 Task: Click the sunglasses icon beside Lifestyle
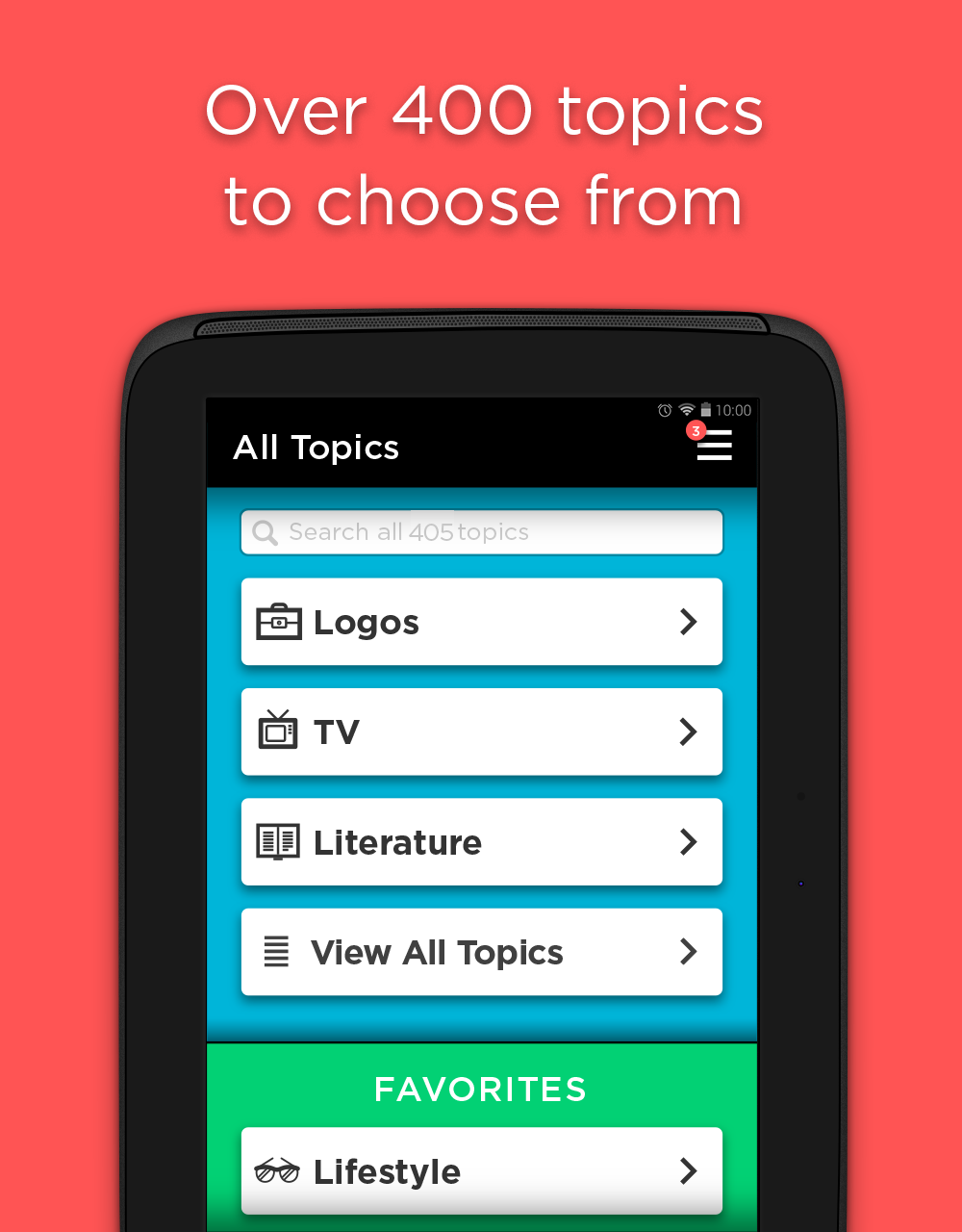point(279,1171)
